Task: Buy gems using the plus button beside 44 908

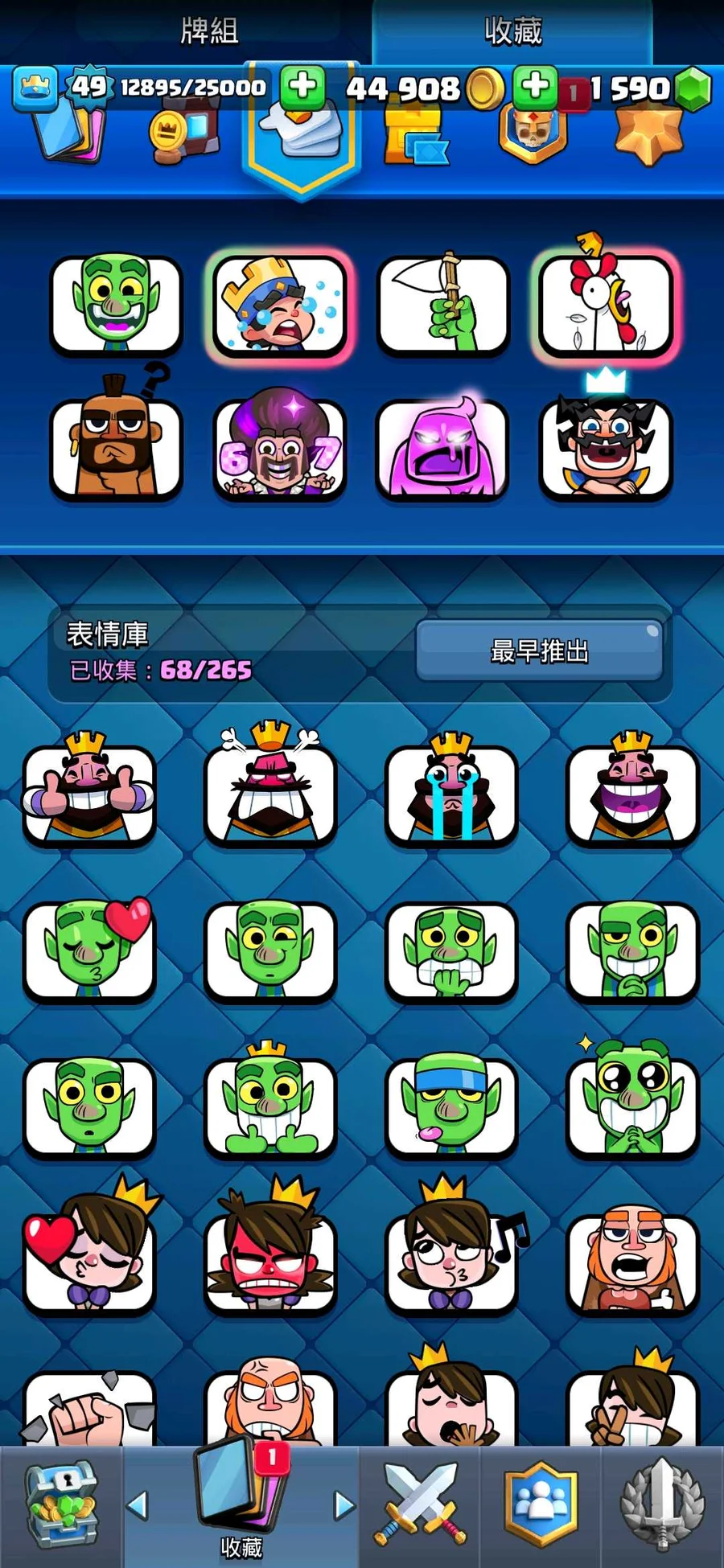Action: click(535, 87)
